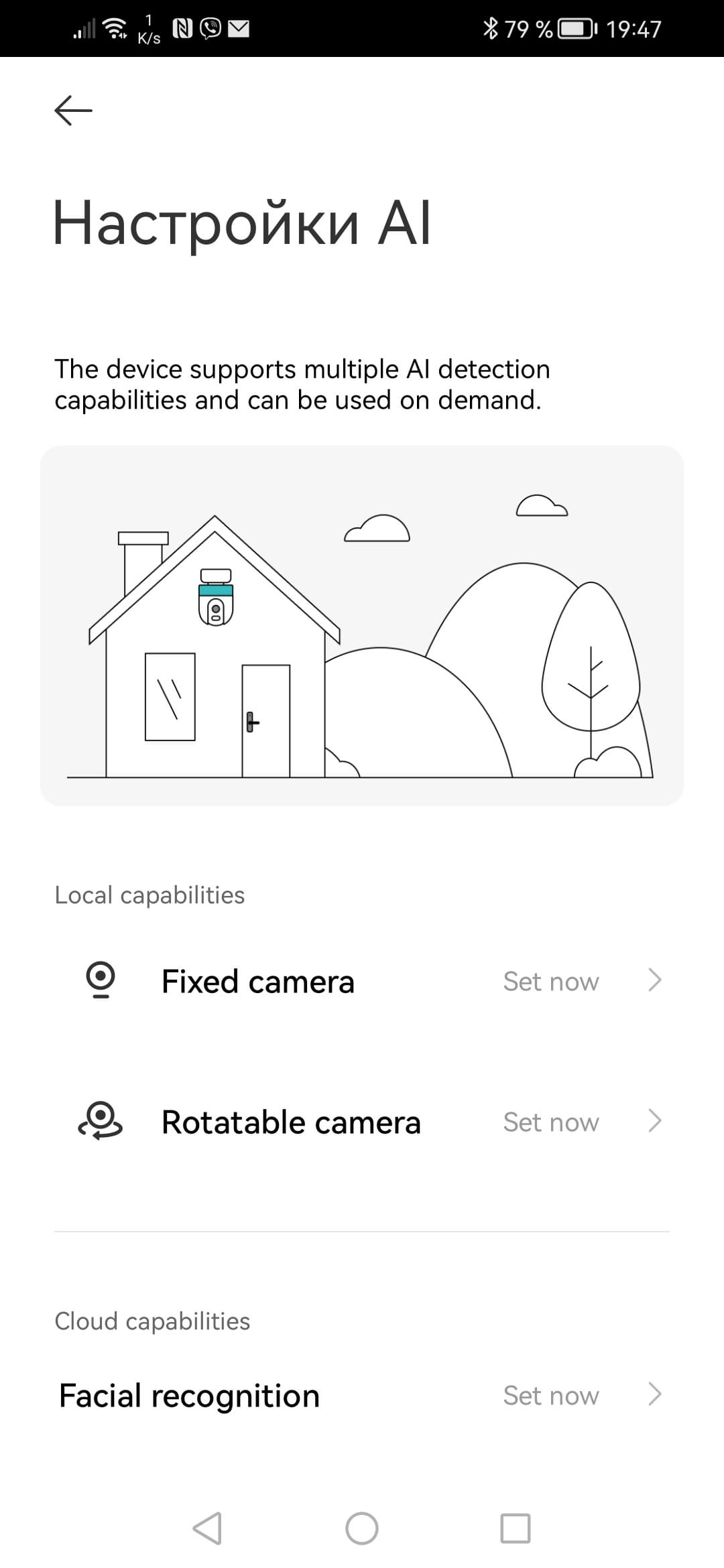Set up Facial recognition
This screenshot has height=1568, width=724.
coord(362,1396)
